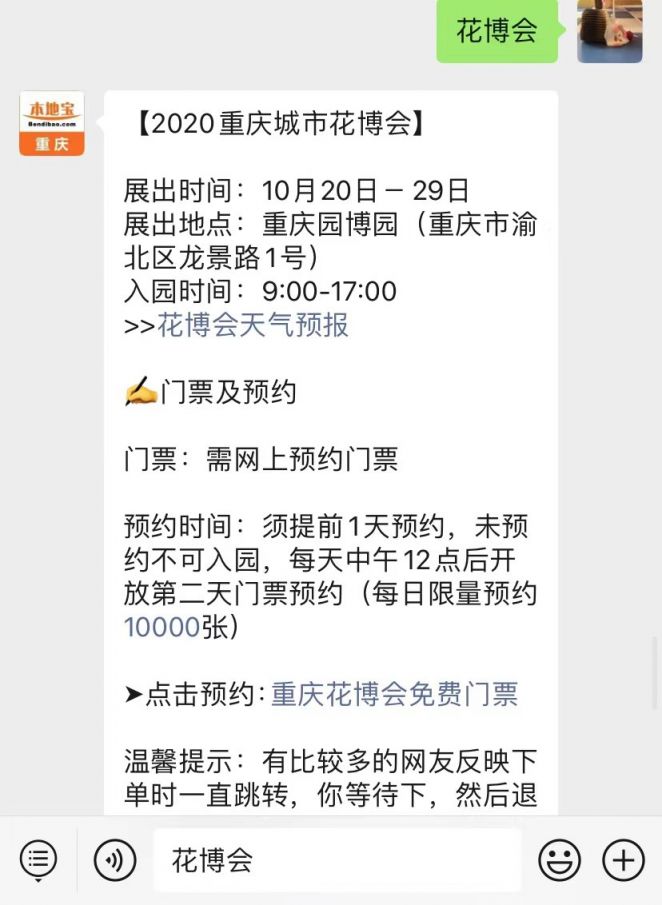The width and height of the screenshot is (662, 905).
Task: Open the 花博会天气预报 link
Action: (253, 325)
